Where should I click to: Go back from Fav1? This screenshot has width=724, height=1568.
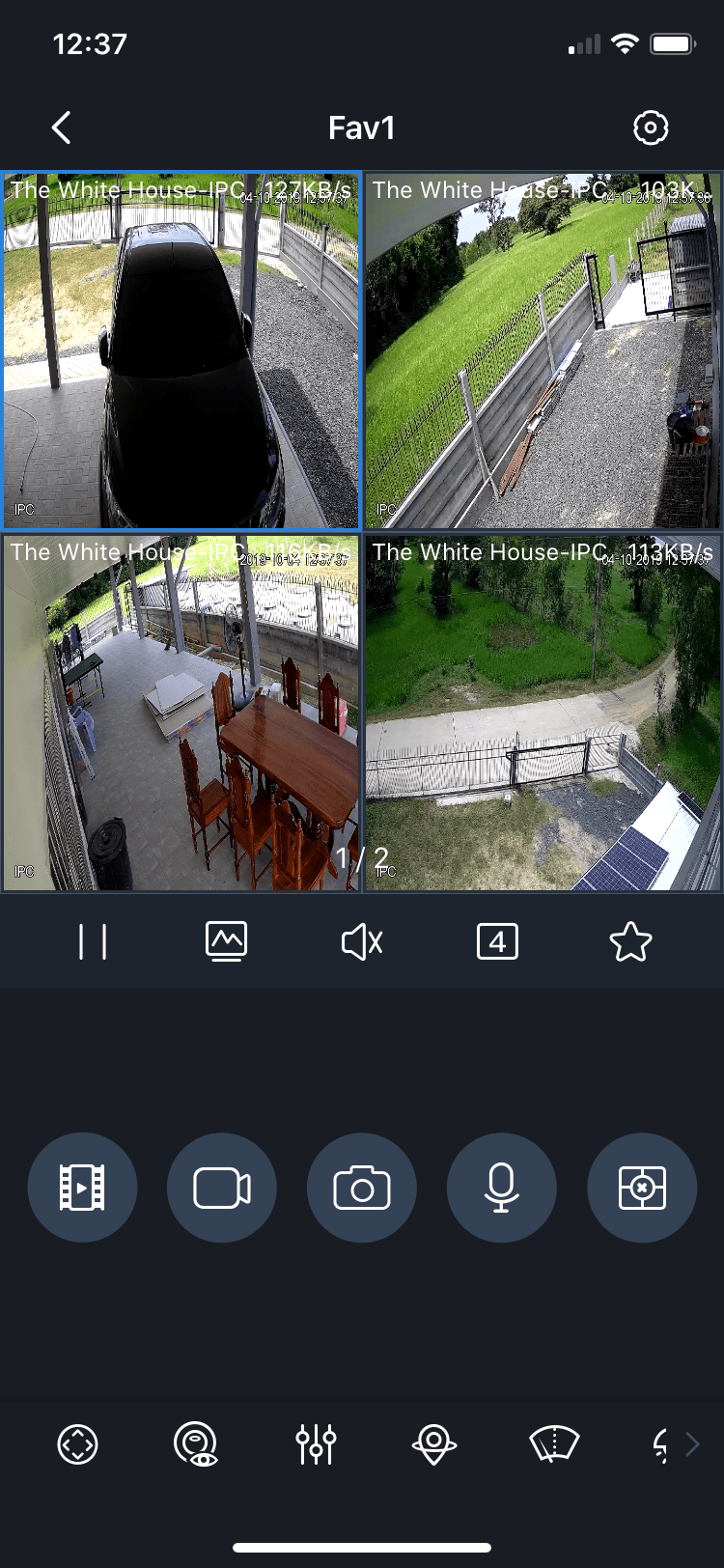62,127
